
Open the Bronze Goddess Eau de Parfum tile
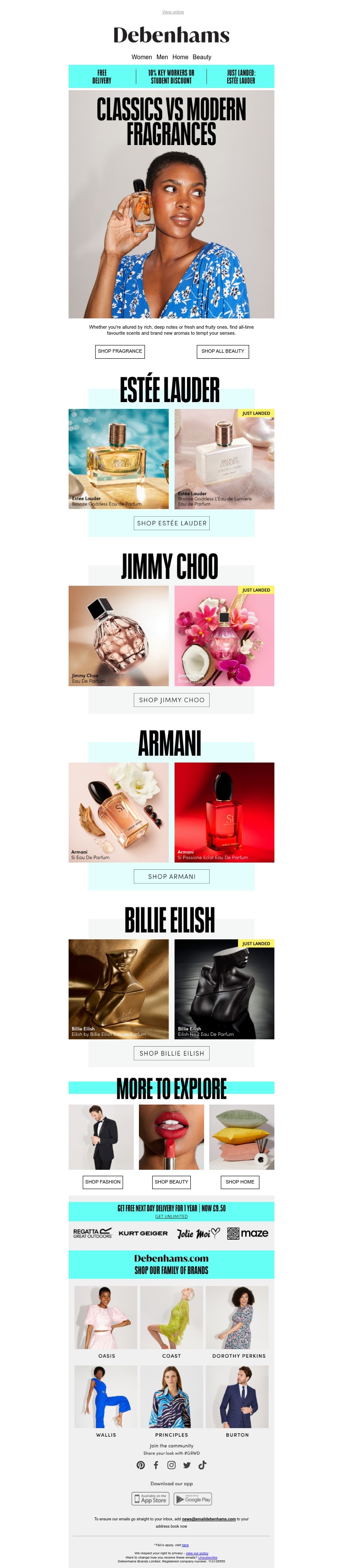(119, 459)
